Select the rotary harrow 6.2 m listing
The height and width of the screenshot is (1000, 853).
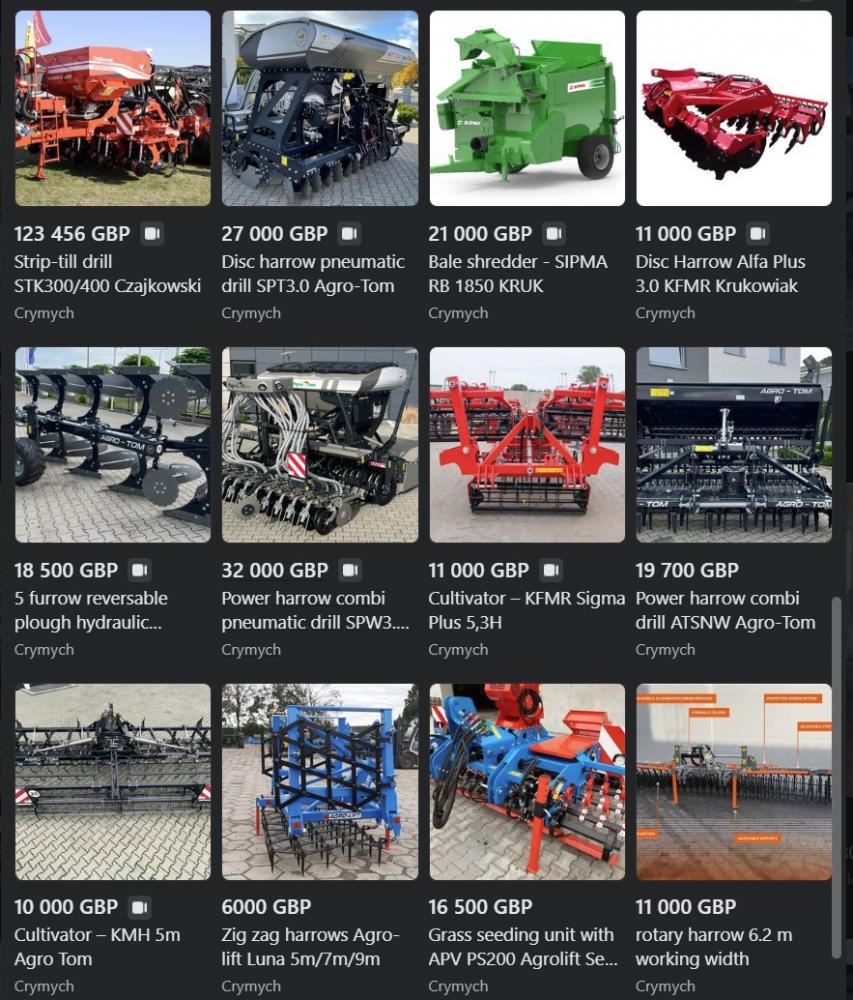pos(733,782)
